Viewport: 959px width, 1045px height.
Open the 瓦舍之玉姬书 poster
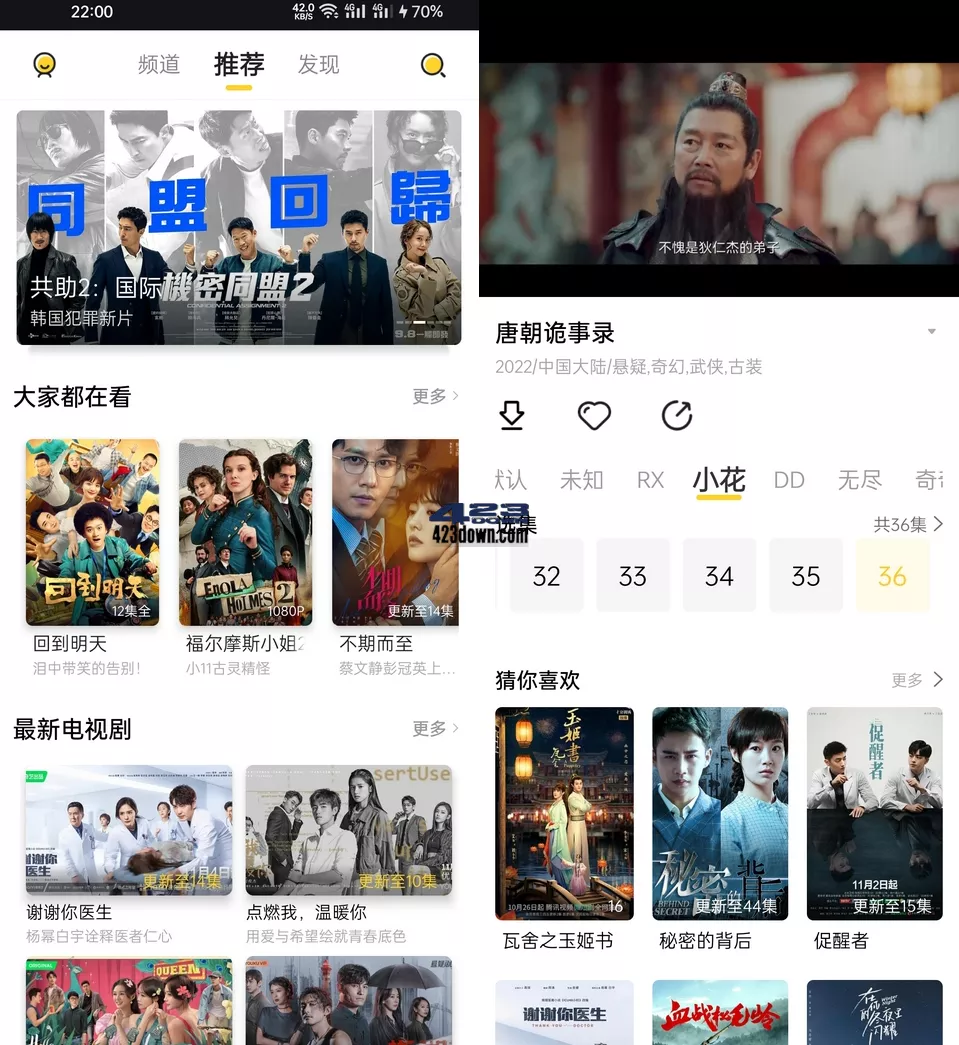[x=564, y=813]
